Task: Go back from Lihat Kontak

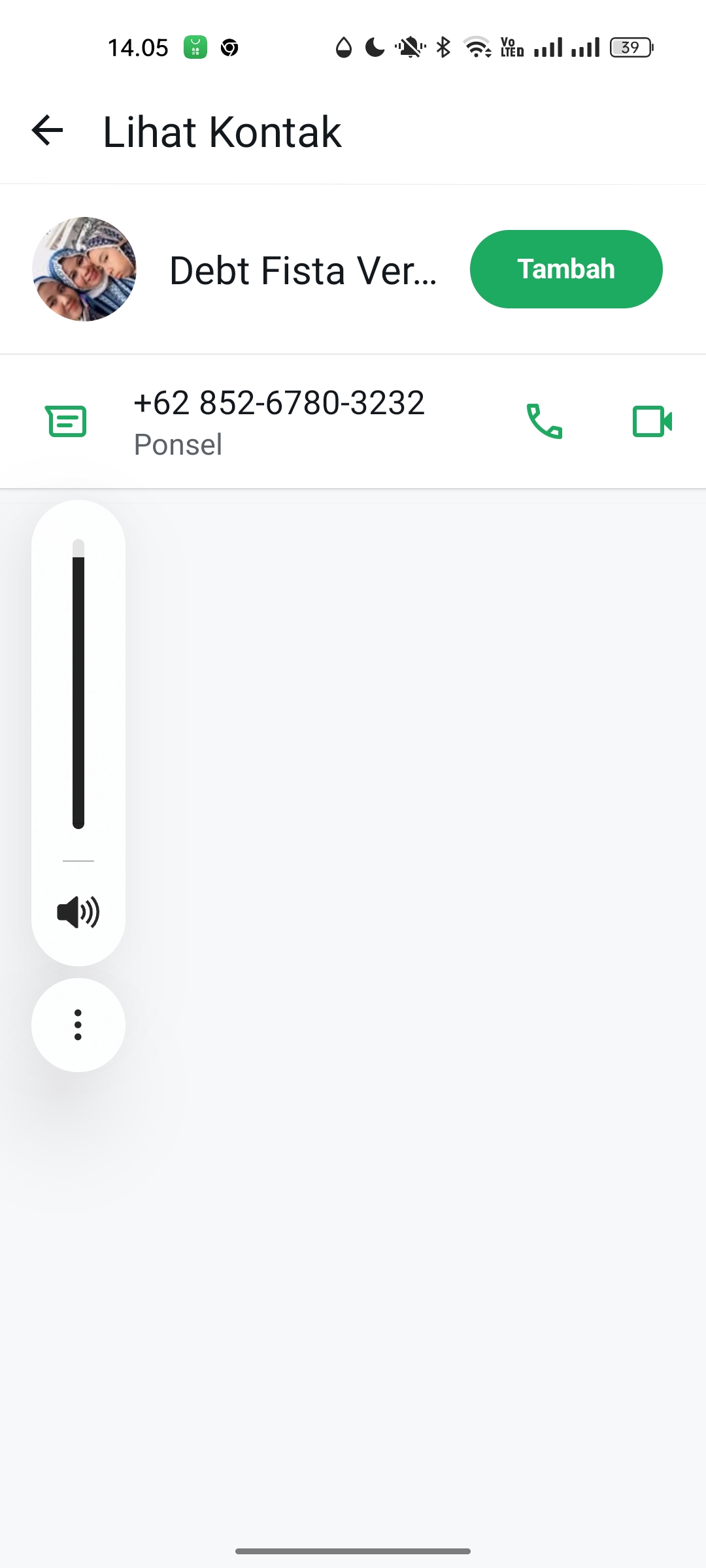Action: [x=47, y=131]
